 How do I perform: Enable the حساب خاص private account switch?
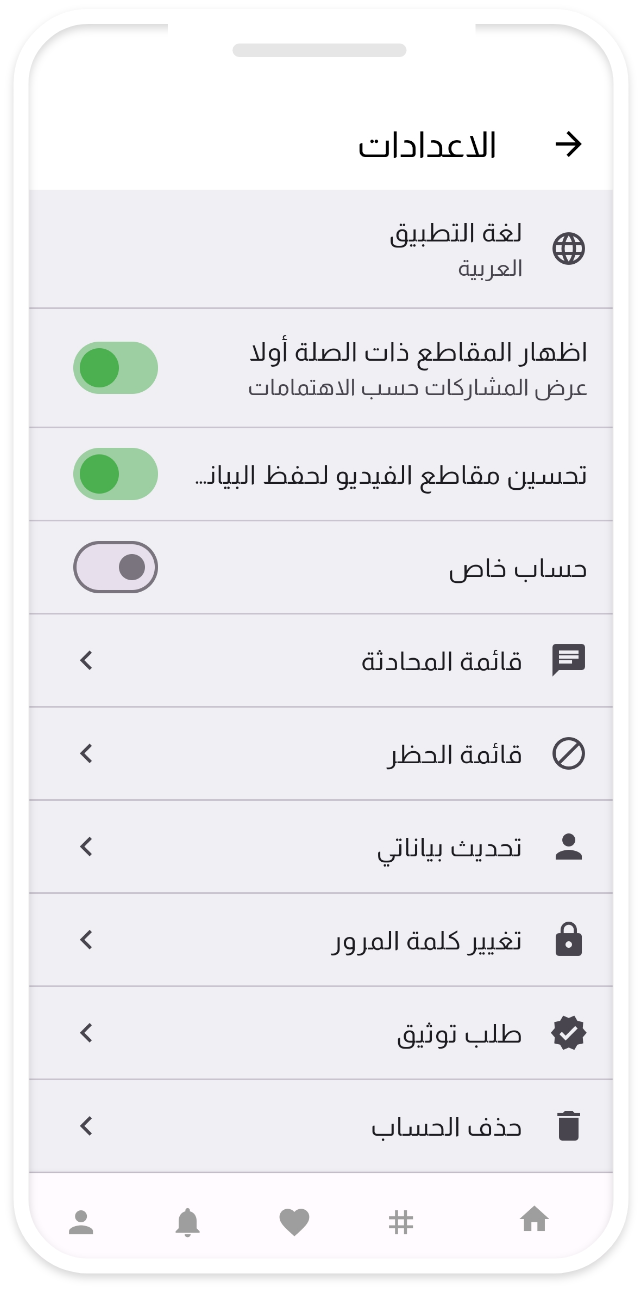tap(116, 567)
